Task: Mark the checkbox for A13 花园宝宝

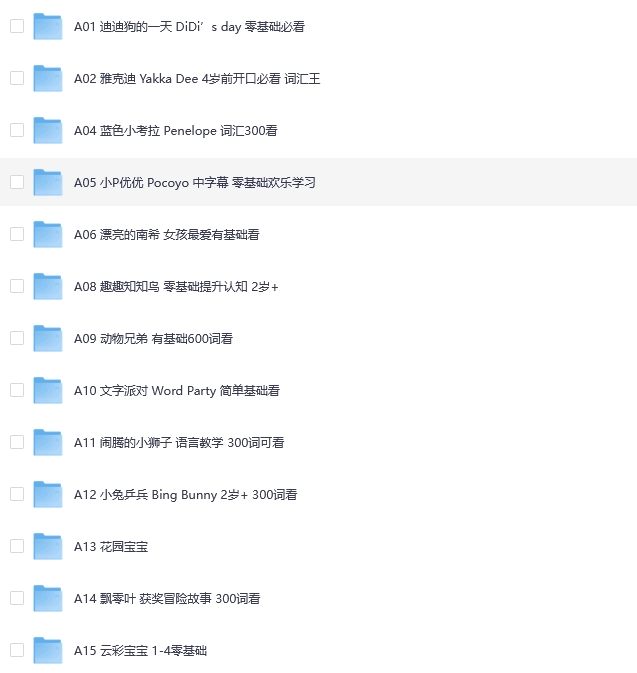Action: (x=17, y=546)
